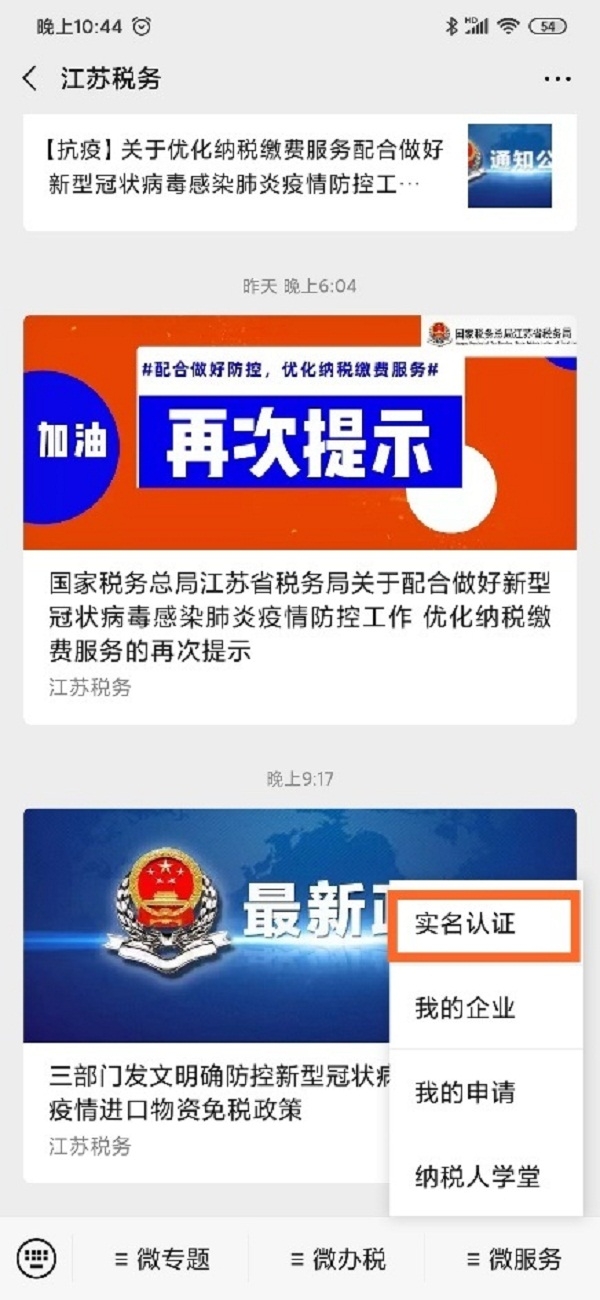Open the three-dot overflow menu

[x=558, y=79]
